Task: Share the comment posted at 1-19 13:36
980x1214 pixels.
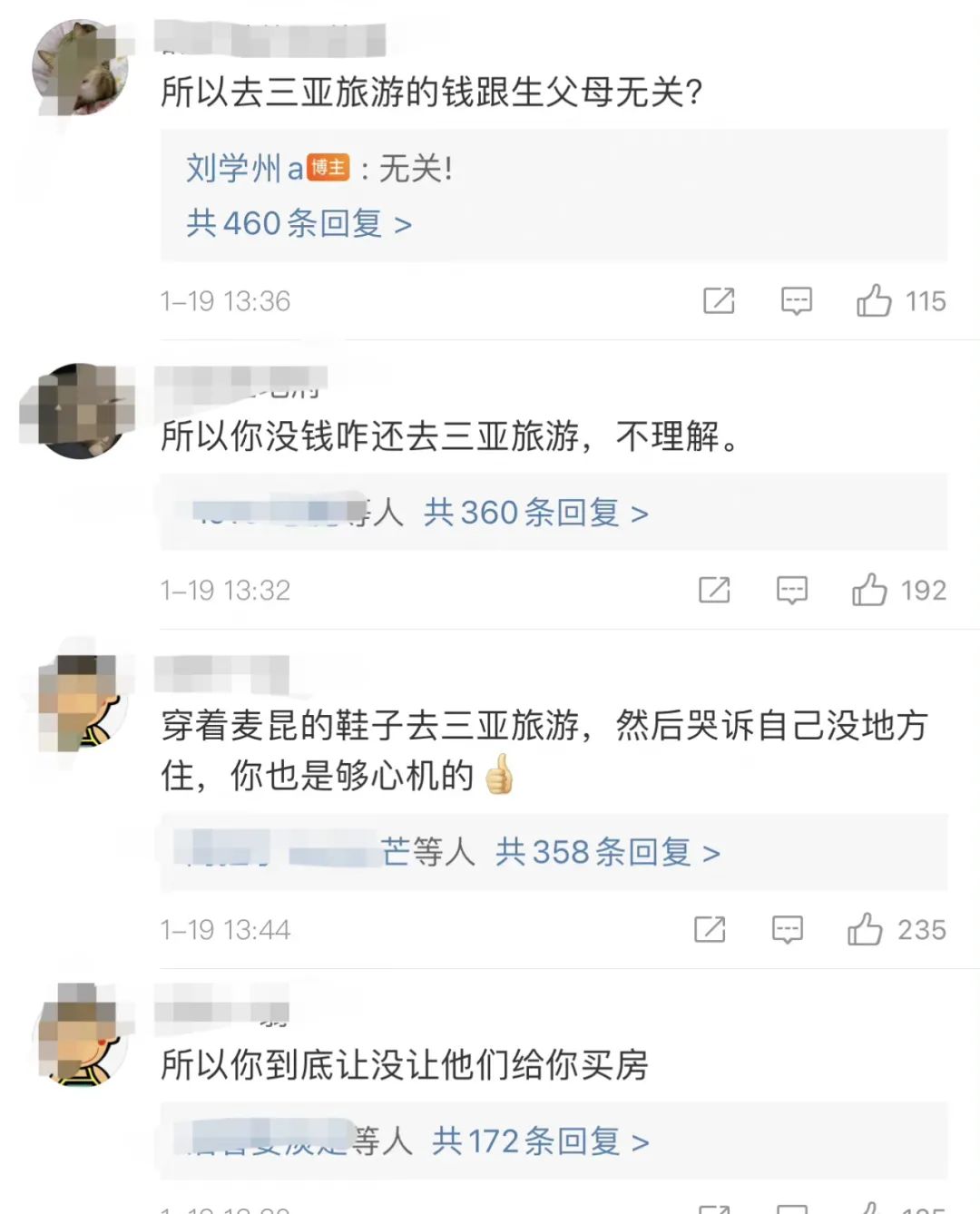Action: [x=719, y=300]
